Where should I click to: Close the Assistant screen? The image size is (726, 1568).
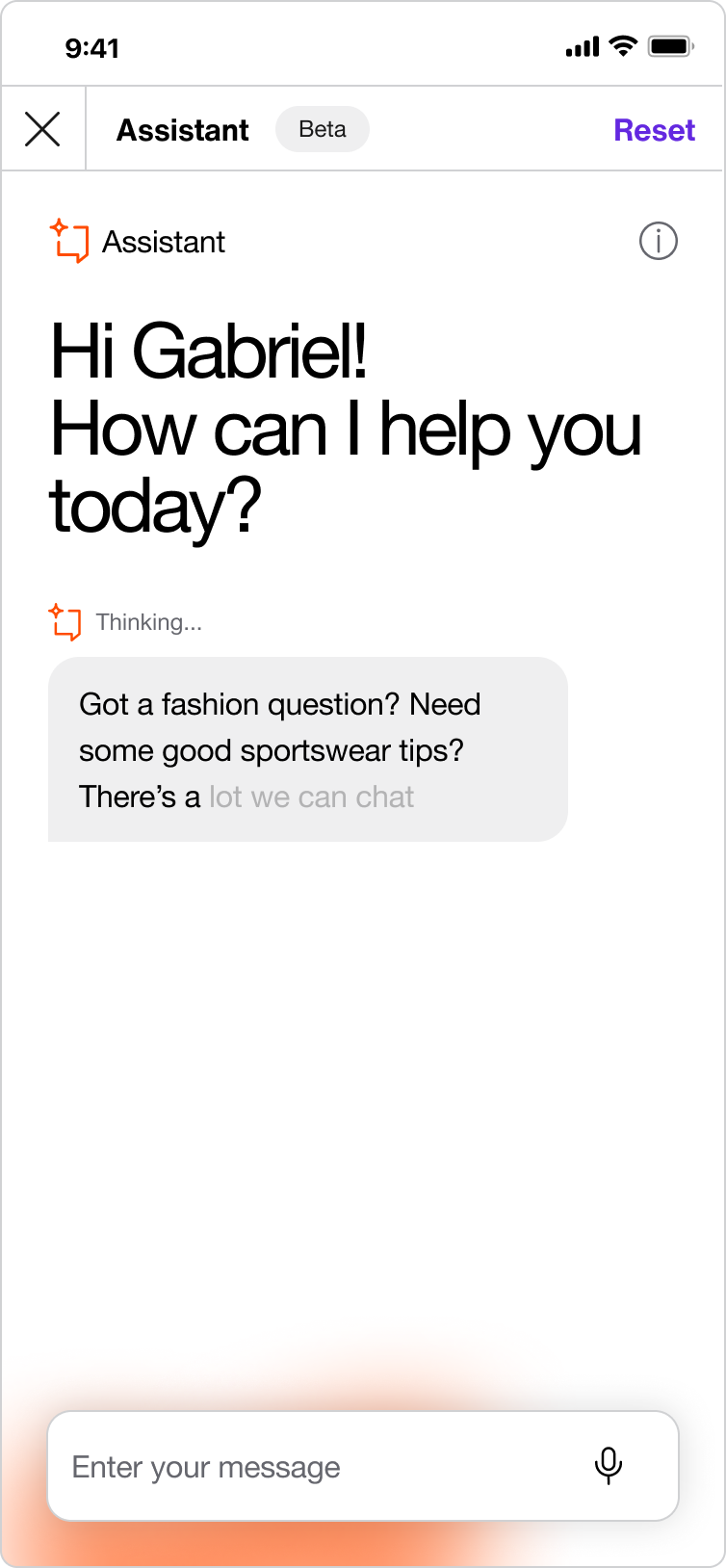[x=42, y=129]
